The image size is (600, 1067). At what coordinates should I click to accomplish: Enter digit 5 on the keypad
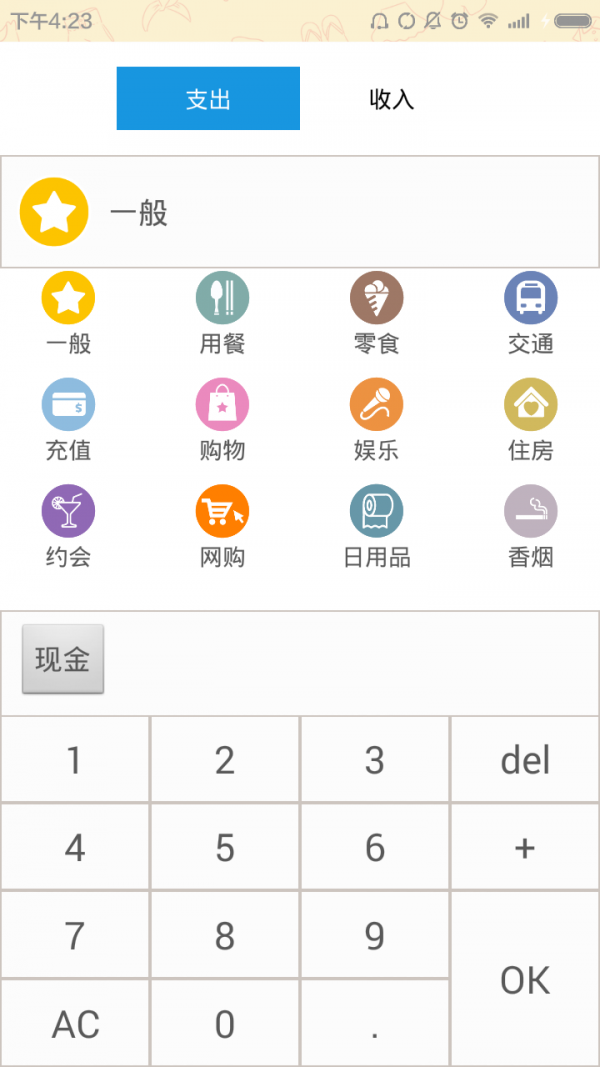225,848
